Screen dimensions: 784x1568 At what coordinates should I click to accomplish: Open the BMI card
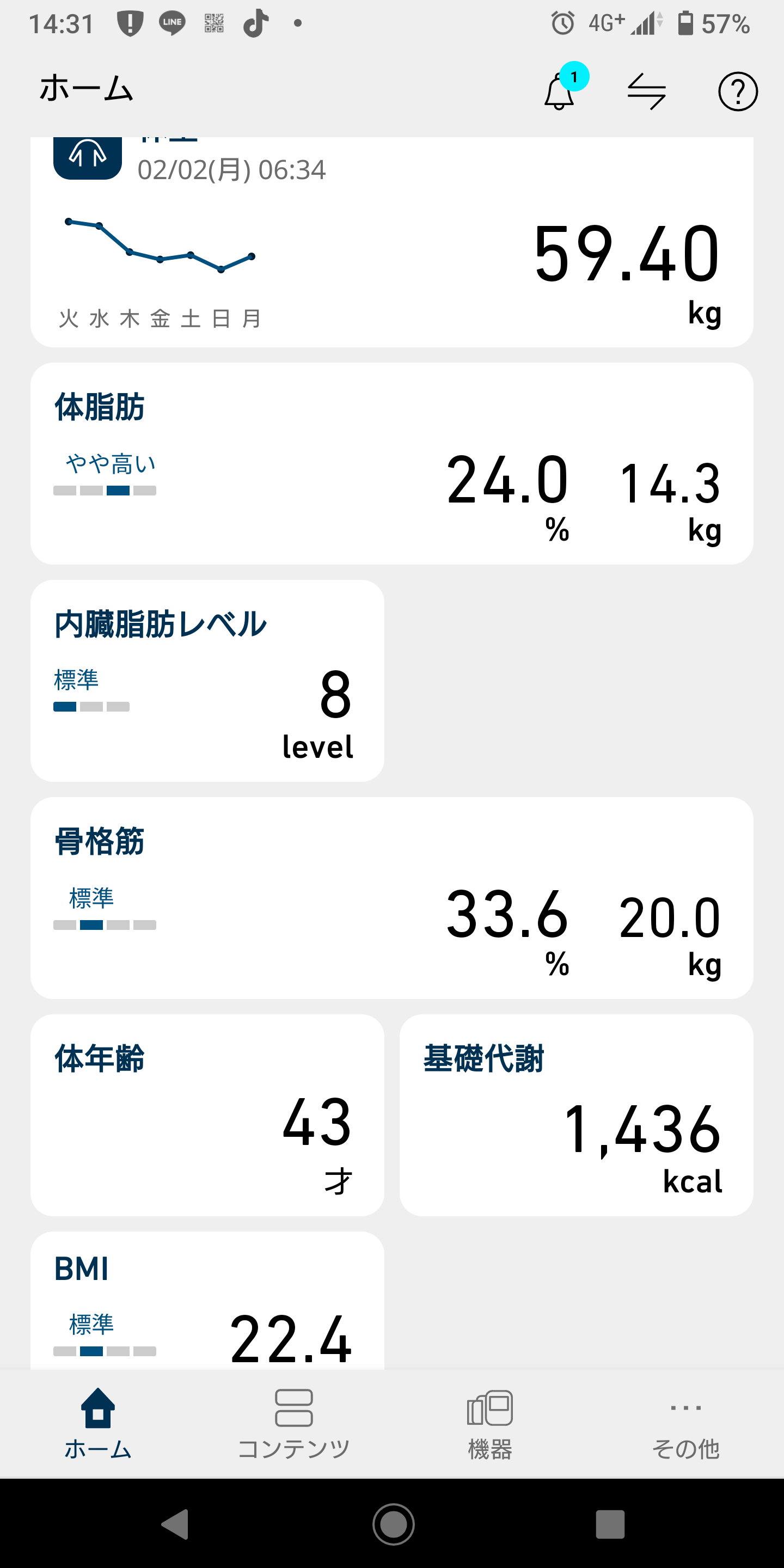click(x=207, y=1303)
